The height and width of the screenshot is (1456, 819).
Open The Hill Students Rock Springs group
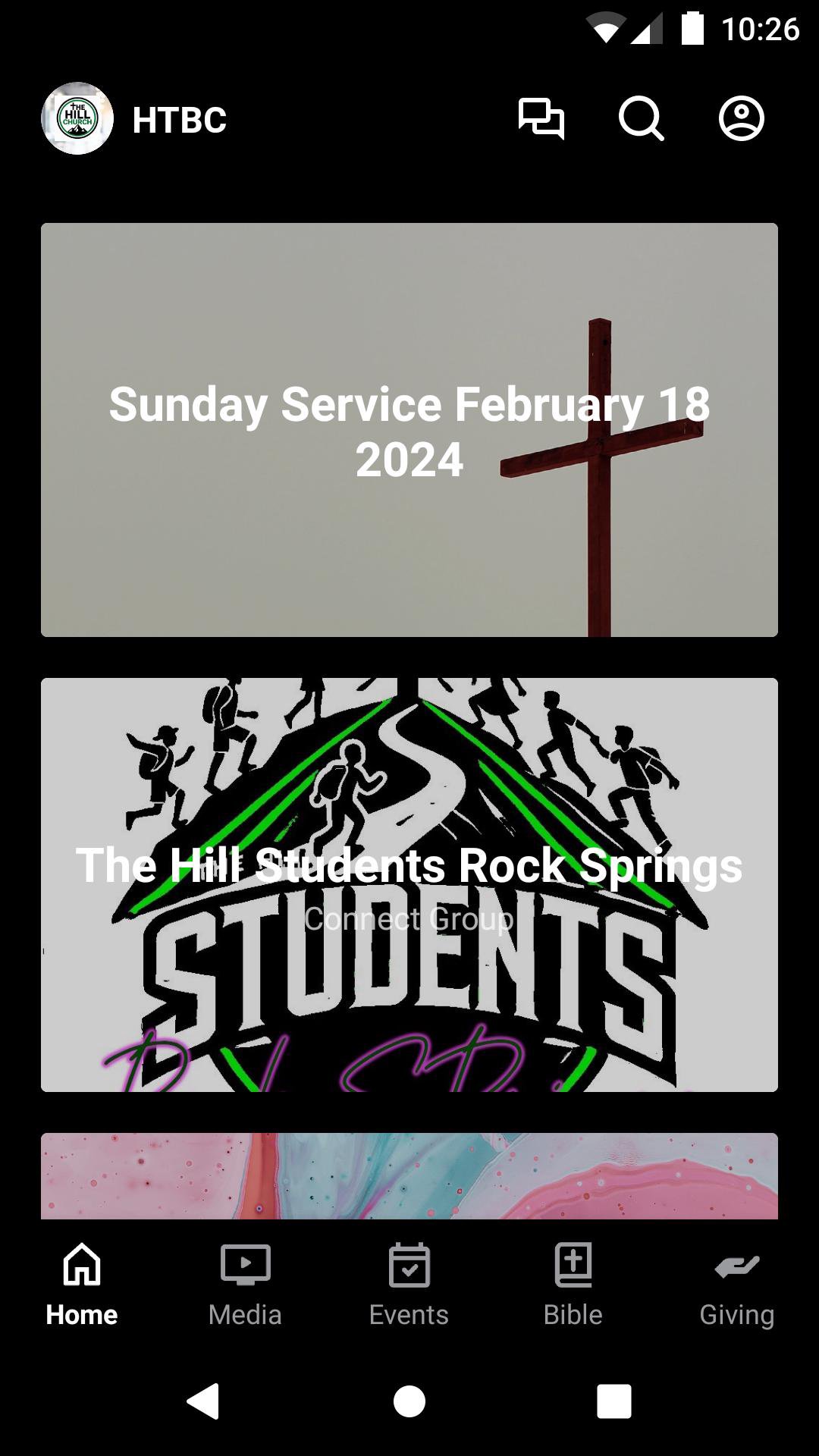coord(409,885)
